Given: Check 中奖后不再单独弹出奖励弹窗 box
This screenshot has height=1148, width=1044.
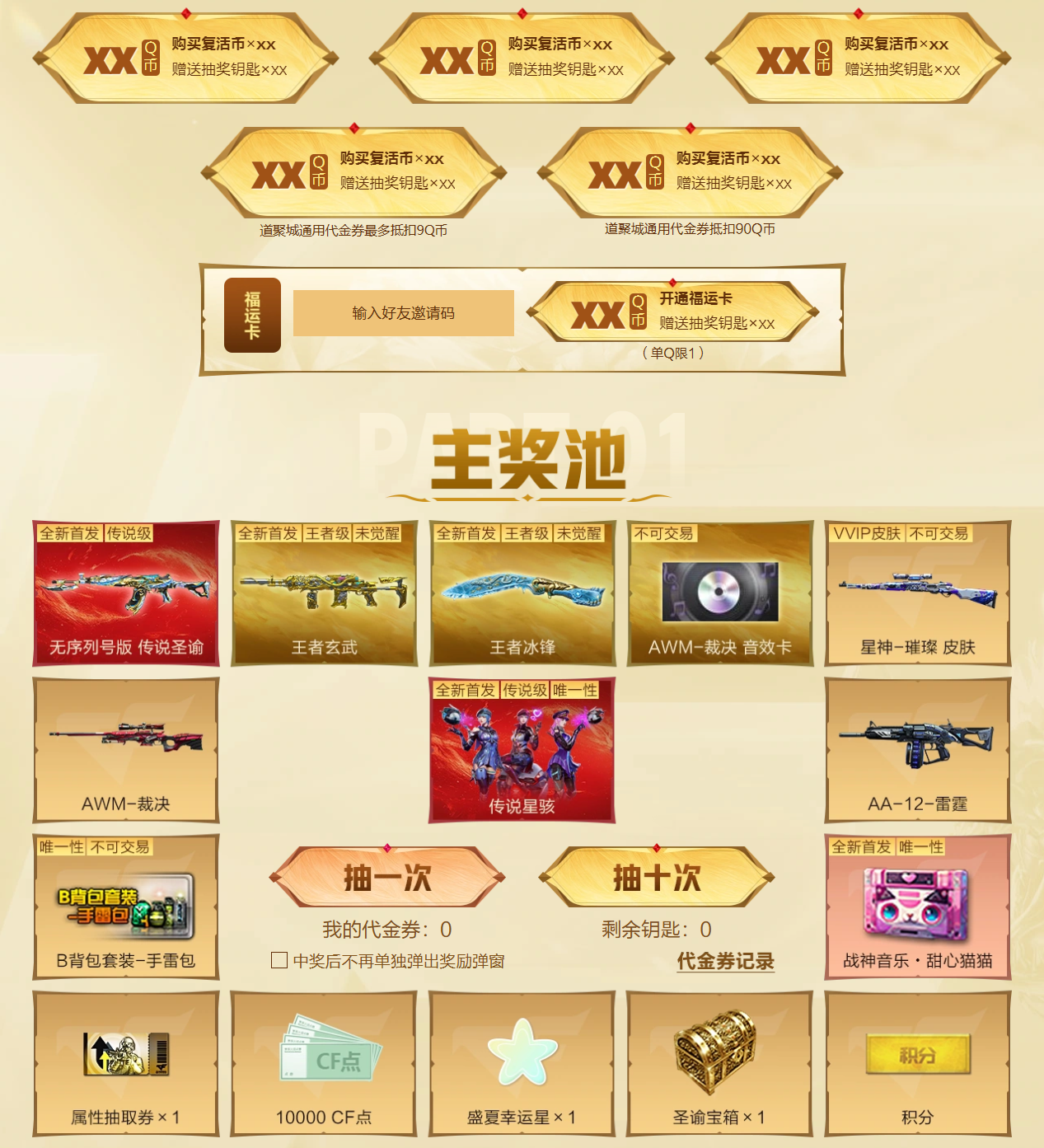Looking at the screenshot, I should pyautogui.click(x=279, y=960).
